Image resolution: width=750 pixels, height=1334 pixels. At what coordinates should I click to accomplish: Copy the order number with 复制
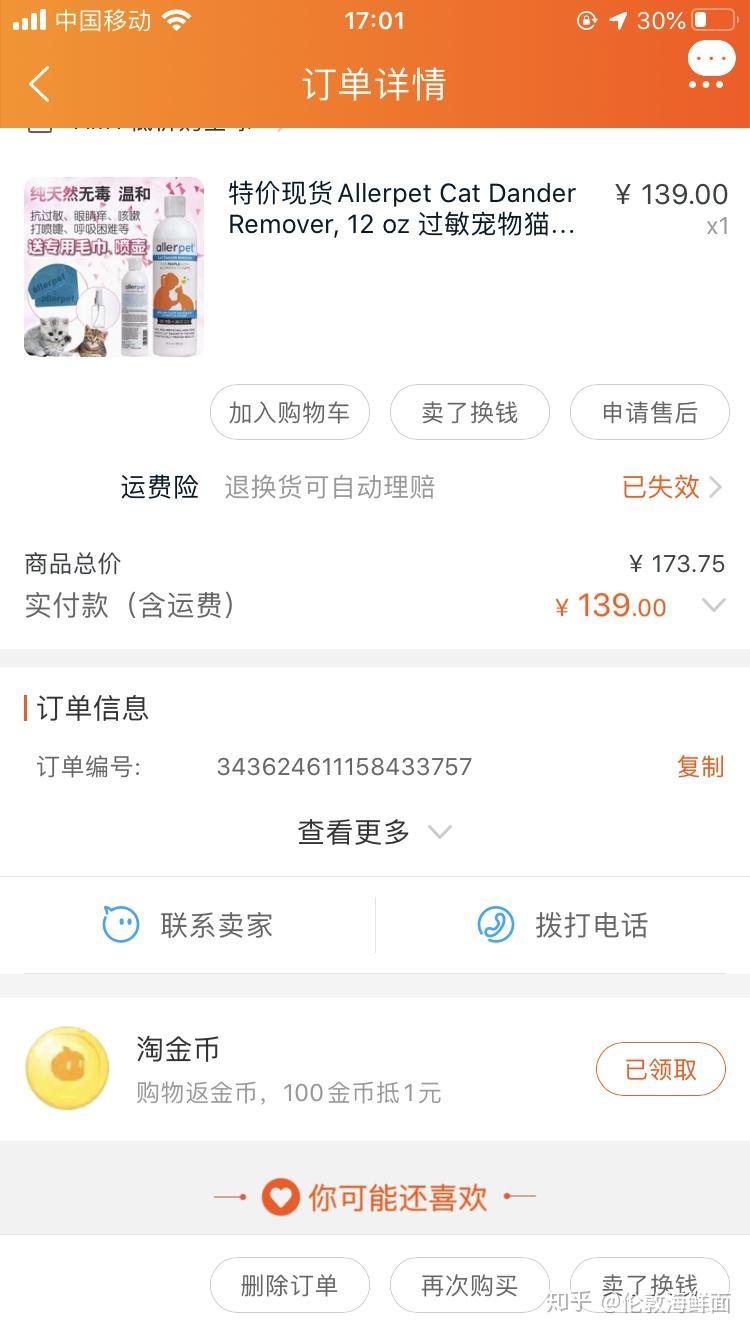click(x=700, y=767)
